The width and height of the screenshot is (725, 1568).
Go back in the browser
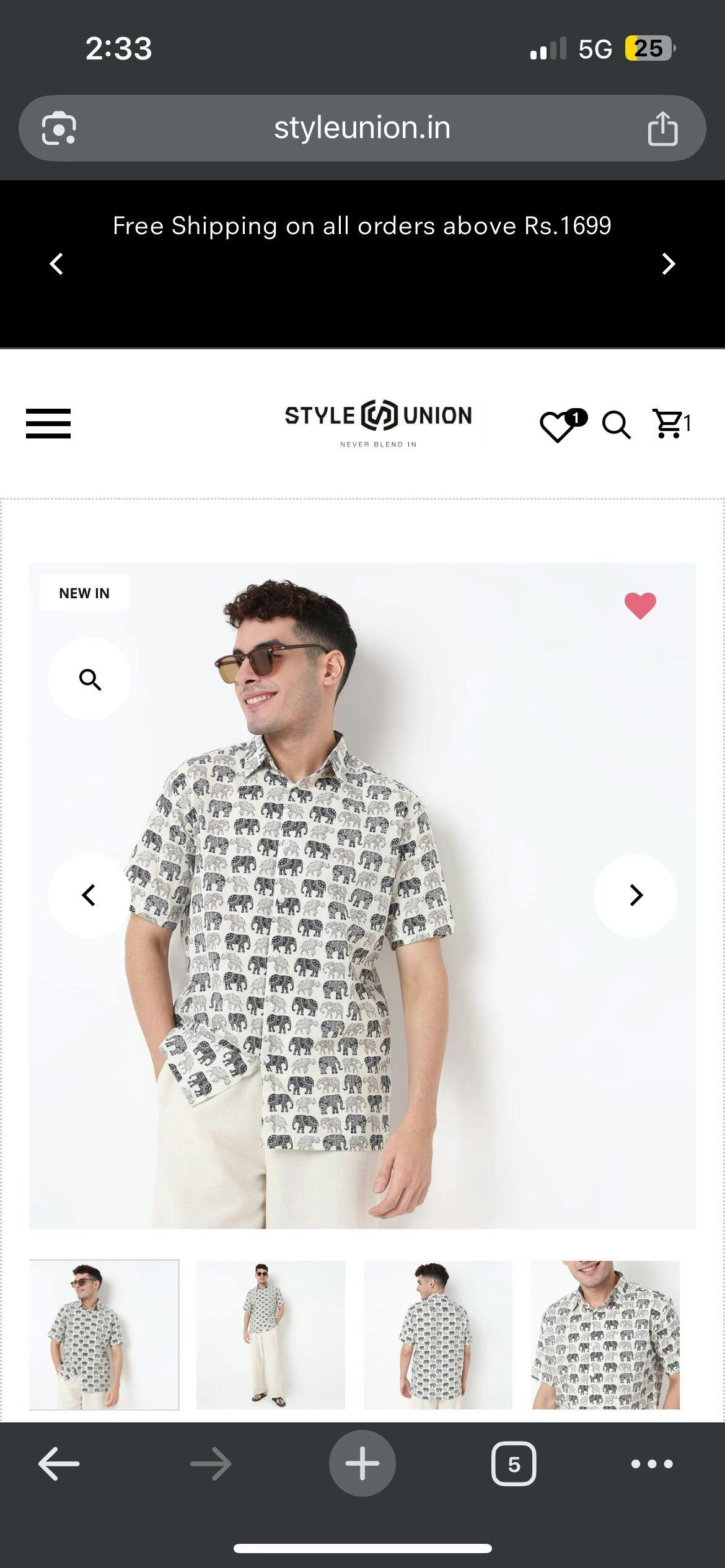pyautogui.click(x=59, y=1464)
